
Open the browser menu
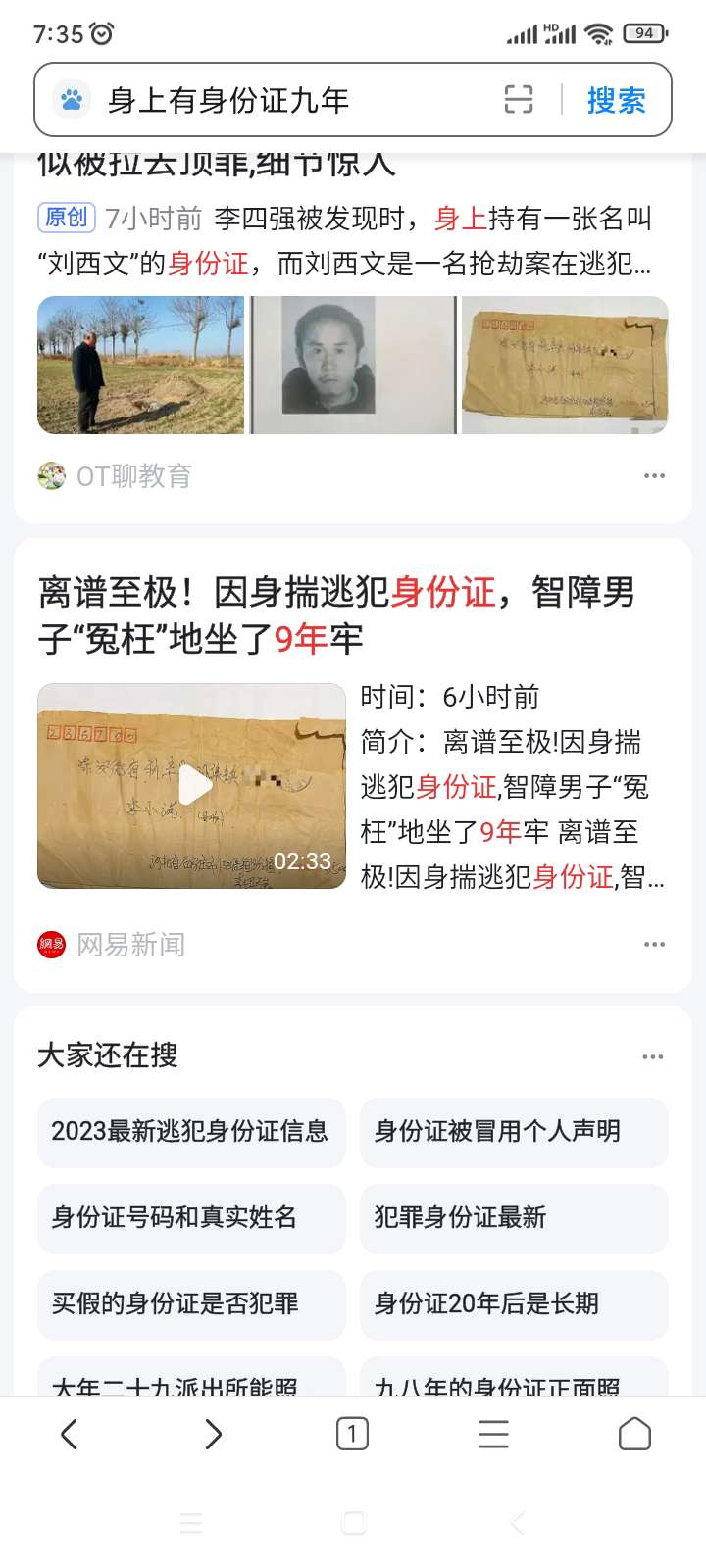click(493, 1435)
